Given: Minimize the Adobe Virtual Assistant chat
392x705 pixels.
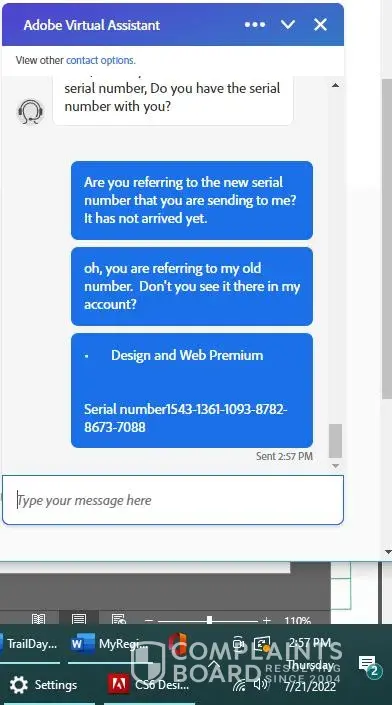Looking at the screenshot, I should [288, 25].
